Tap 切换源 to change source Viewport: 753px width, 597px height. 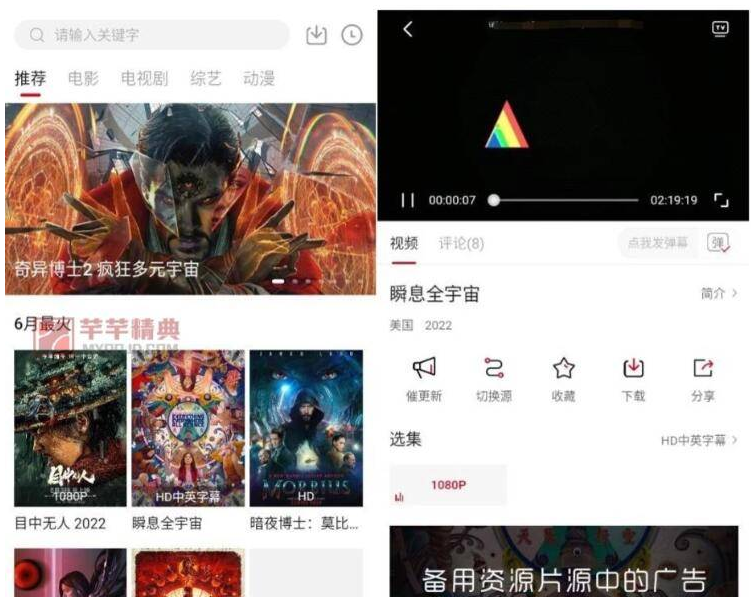click(x=494, y=379)
